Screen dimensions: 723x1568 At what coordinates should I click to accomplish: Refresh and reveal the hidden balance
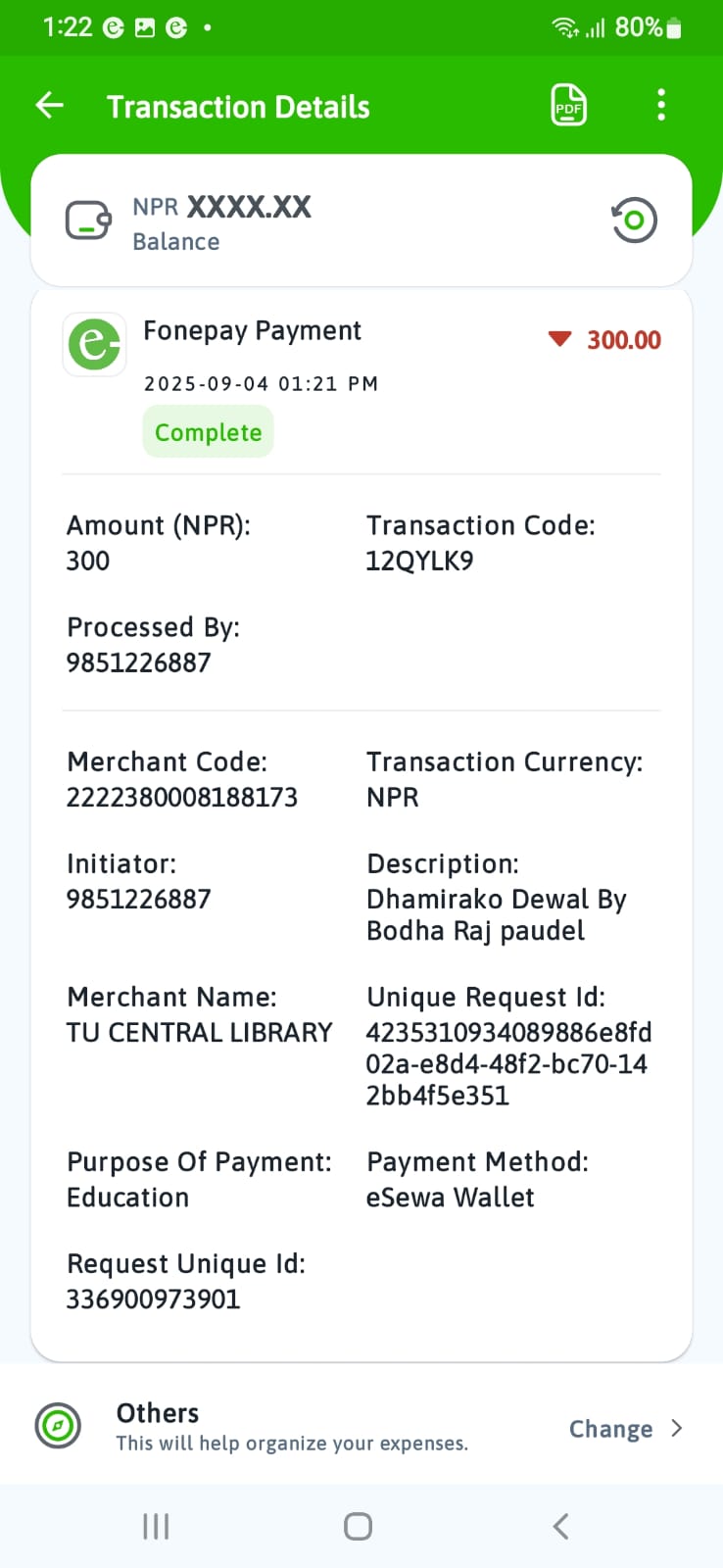click(634, 220)
